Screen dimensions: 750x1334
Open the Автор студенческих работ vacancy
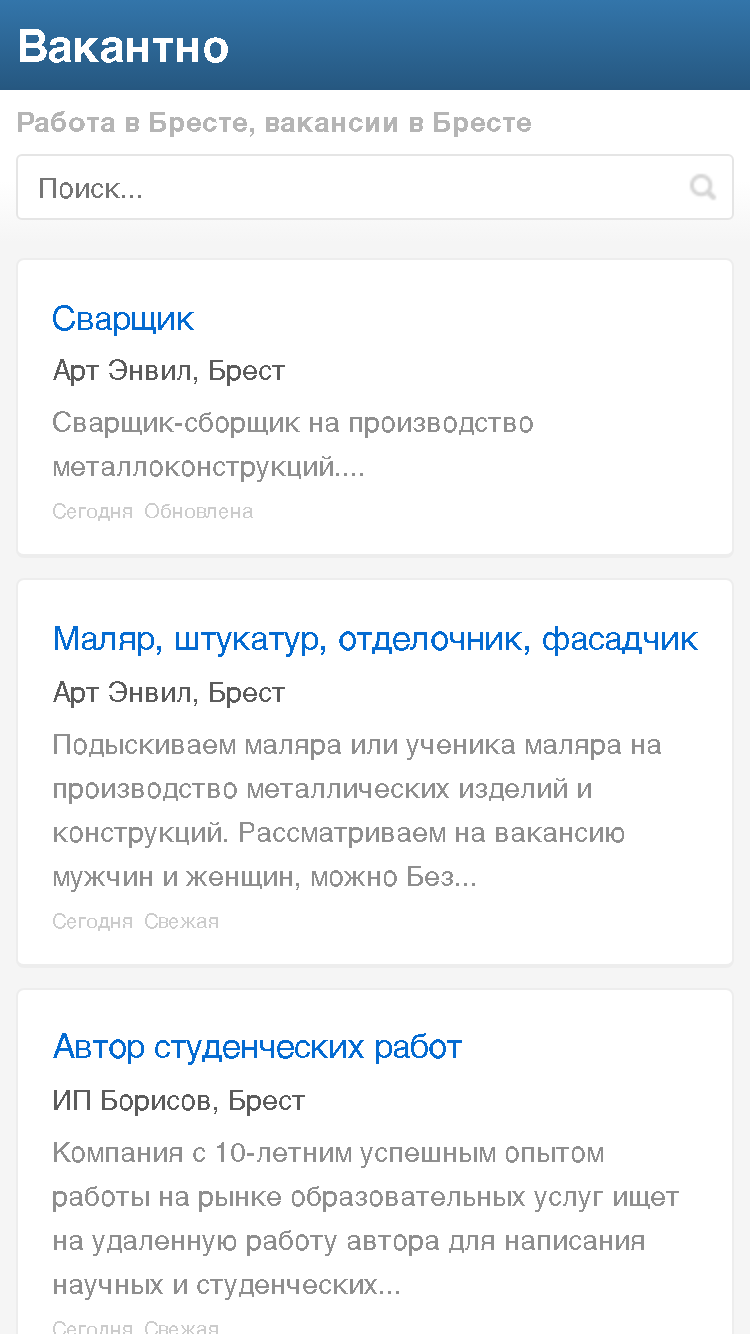[257, 1047]
